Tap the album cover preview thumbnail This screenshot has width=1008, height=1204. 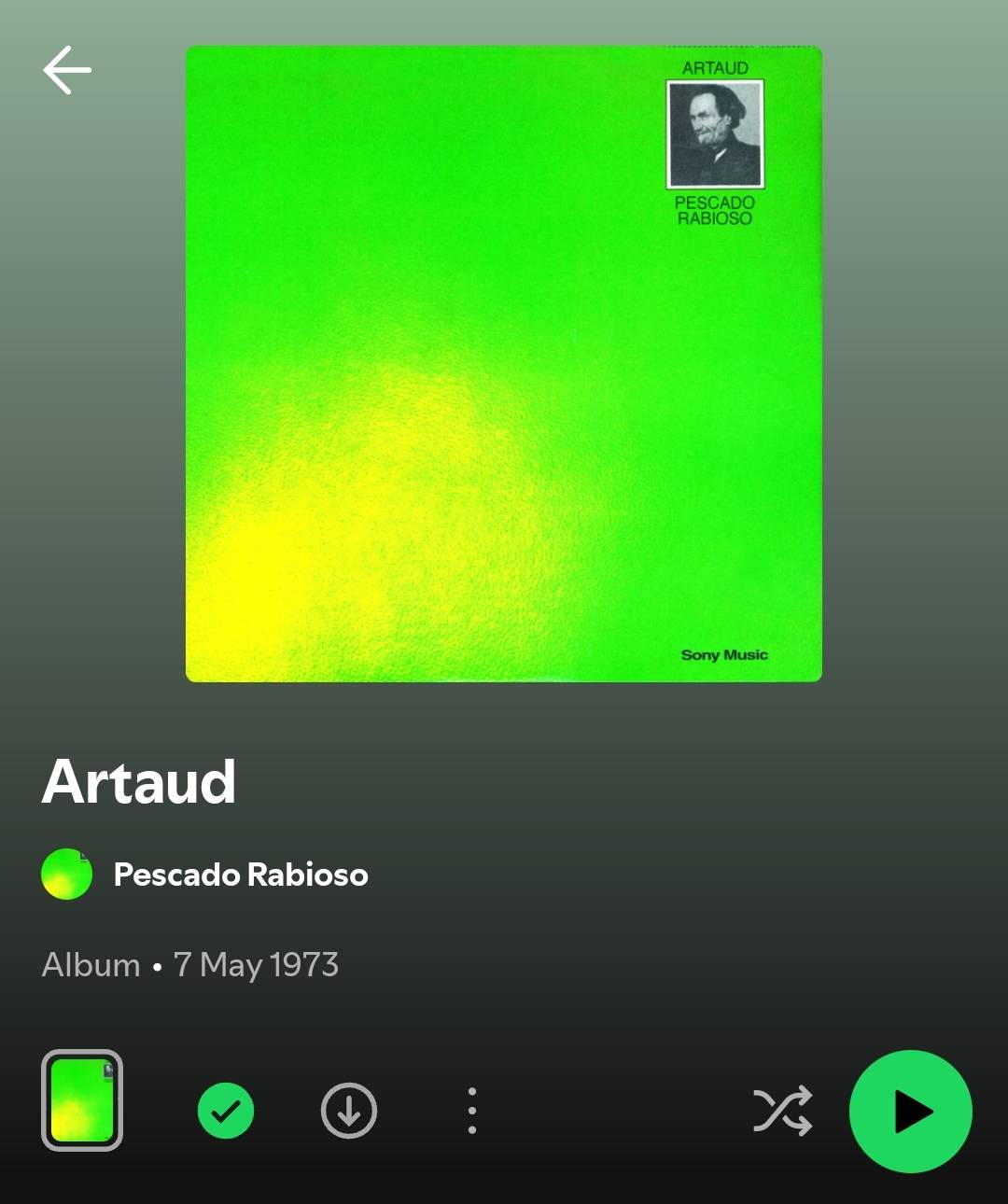[x=82, y=1100]
